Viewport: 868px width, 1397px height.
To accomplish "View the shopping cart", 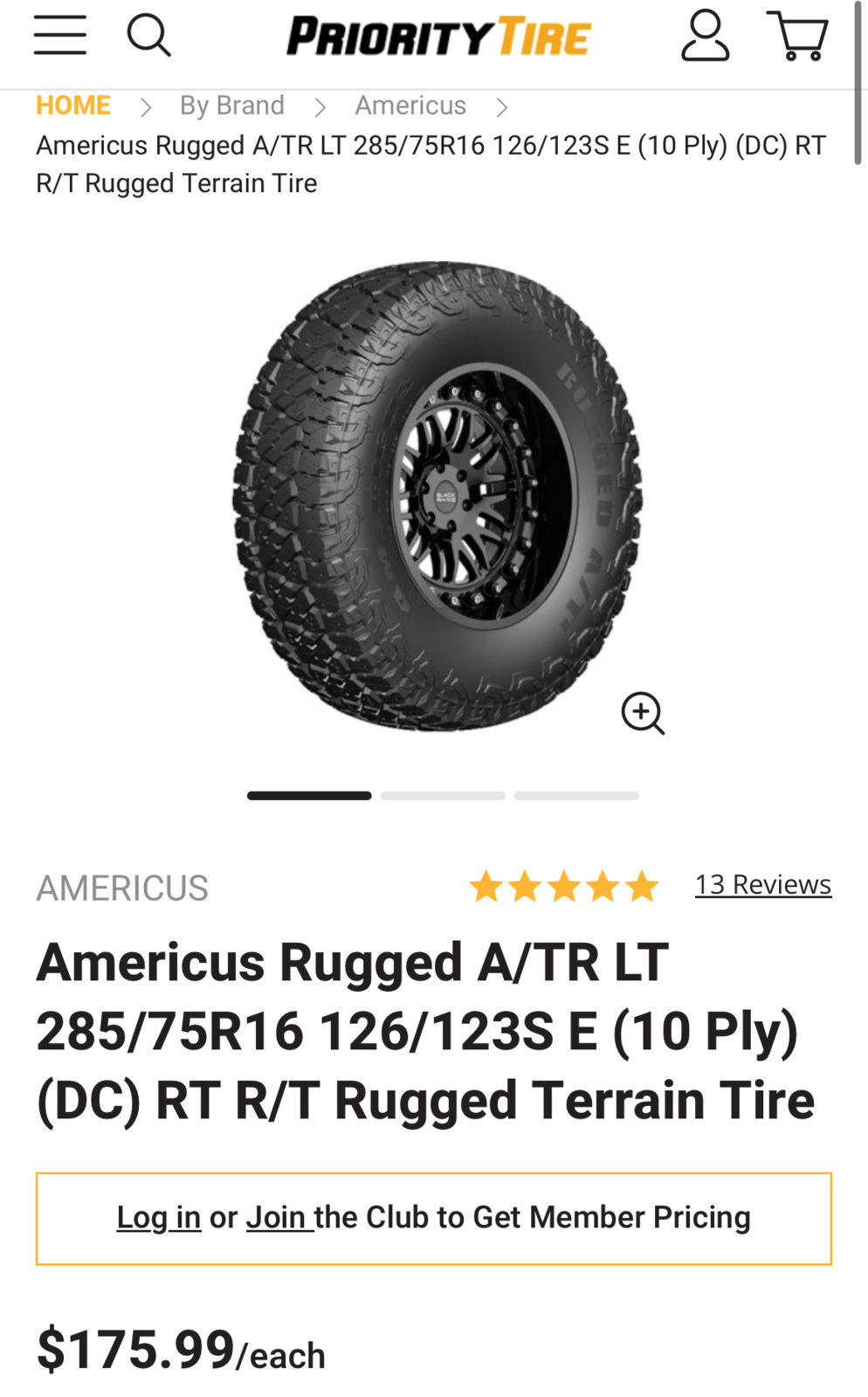I will point(797,36).
